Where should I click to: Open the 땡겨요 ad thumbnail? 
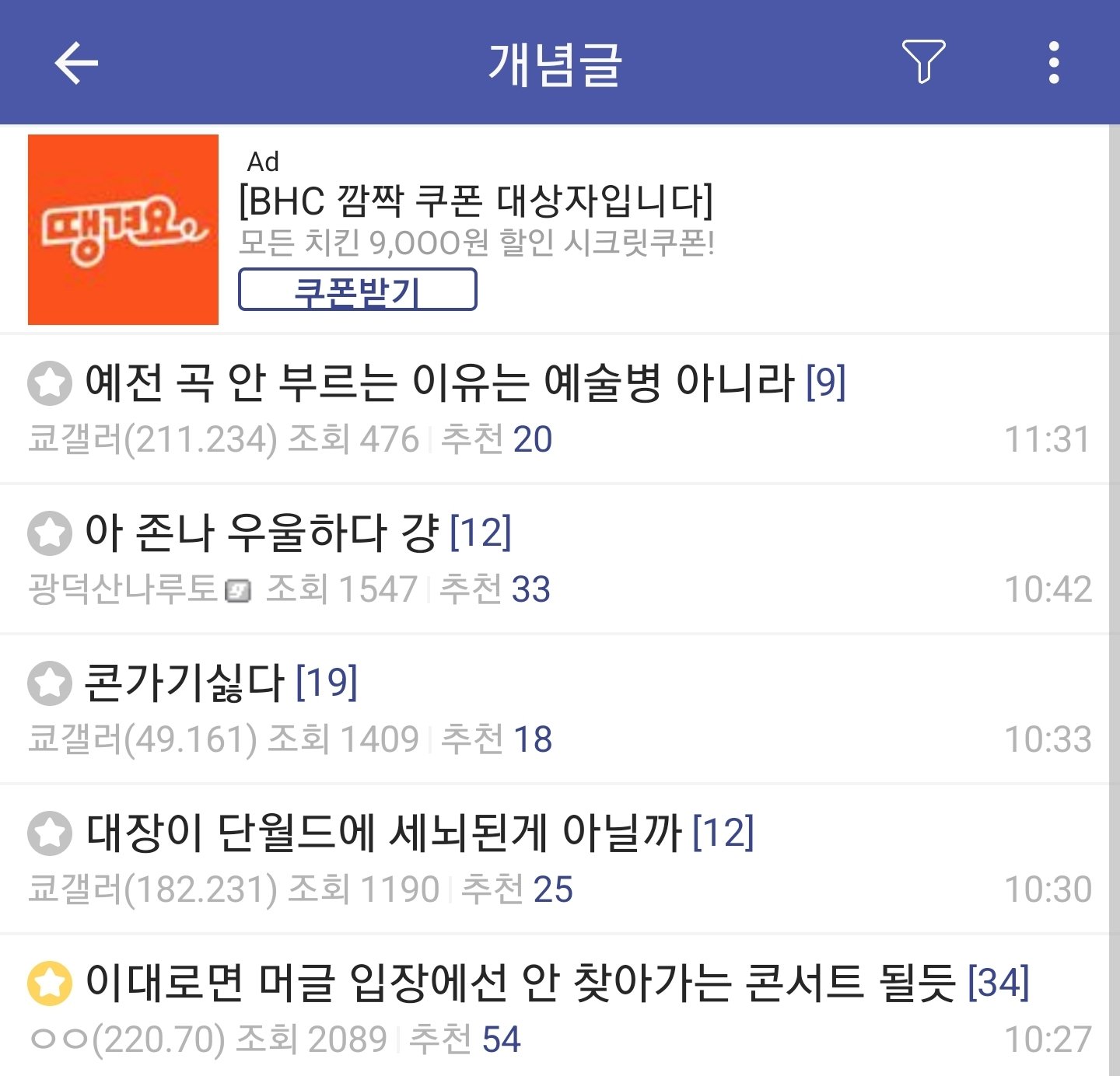(x=123, y=229)
